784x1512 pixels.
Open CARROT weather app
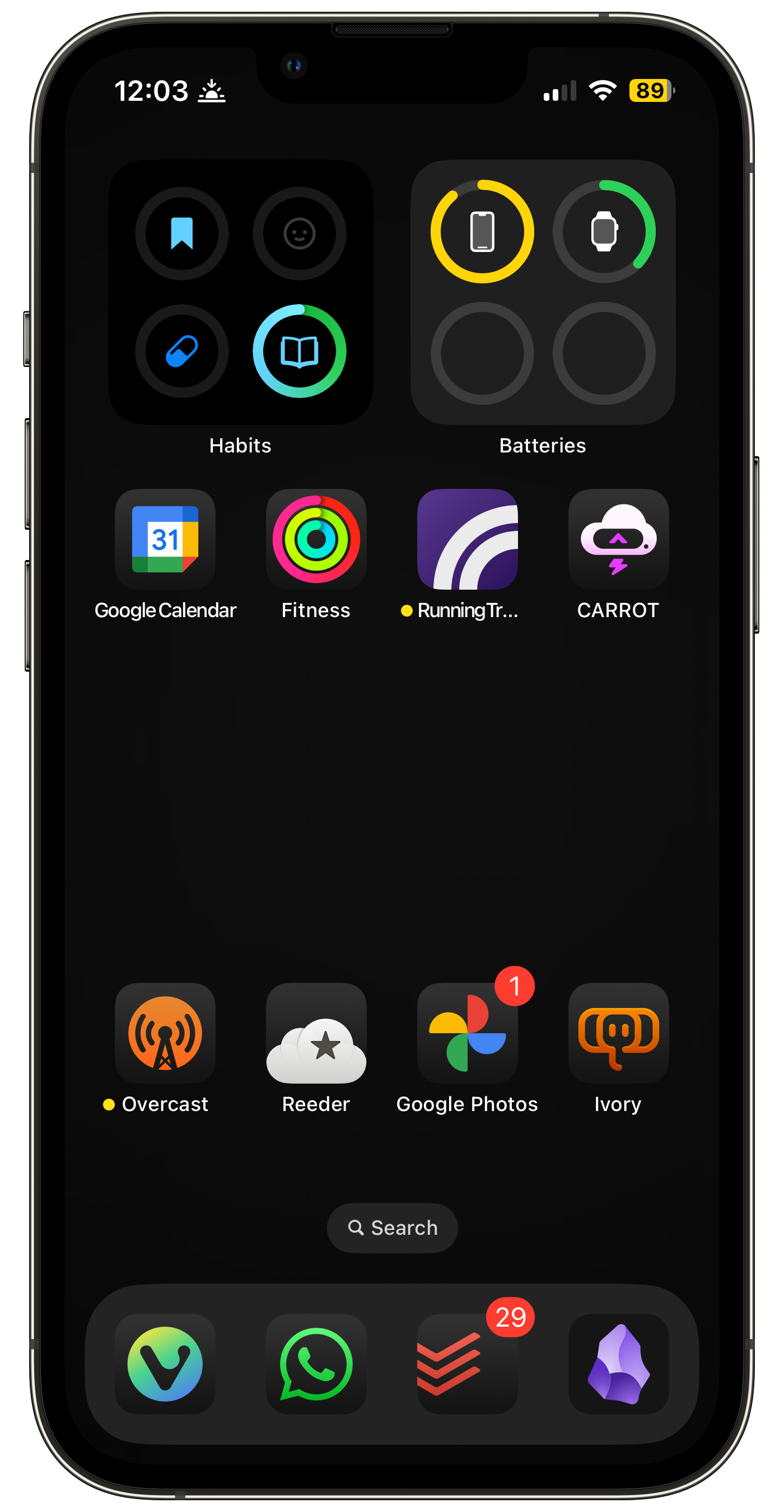(618, 539)
